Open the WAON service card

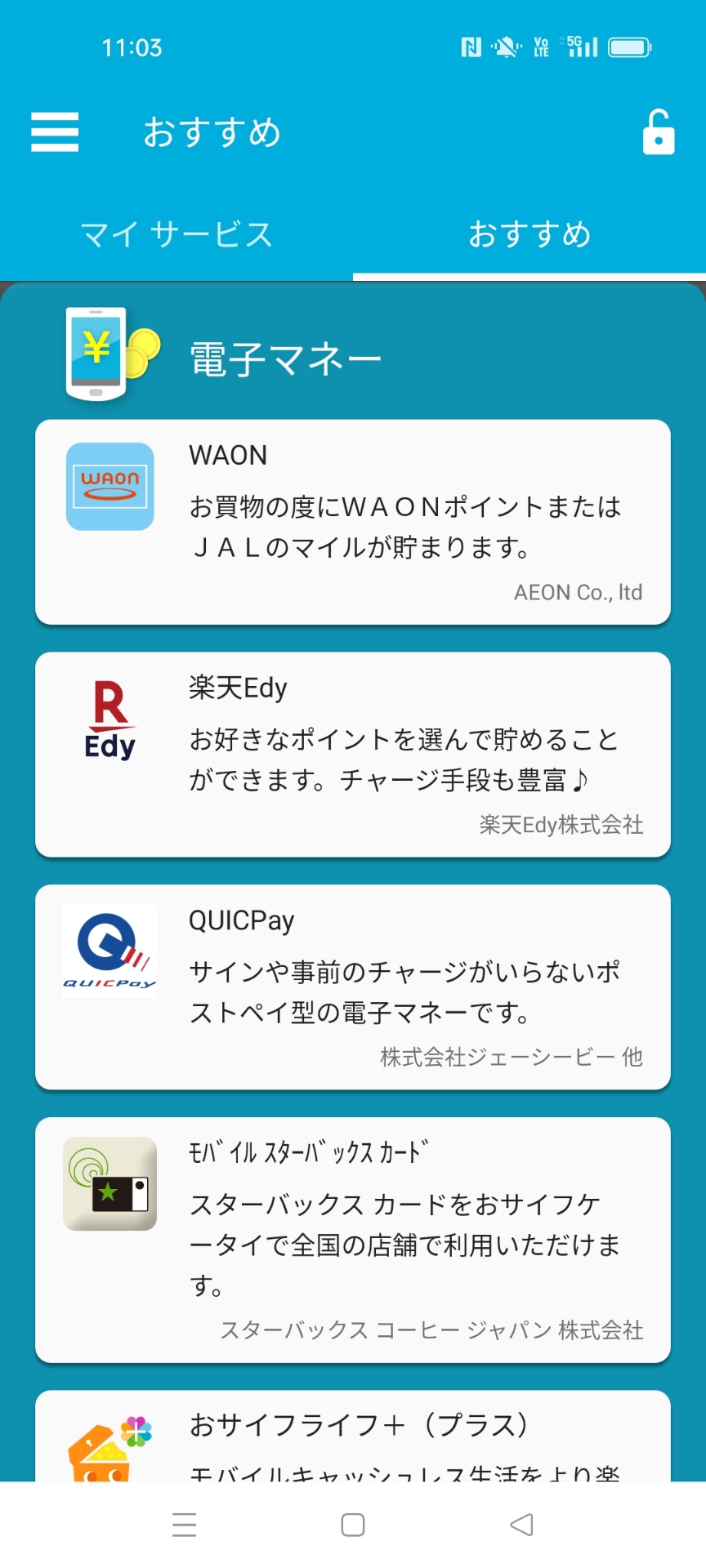coord(353,521)
